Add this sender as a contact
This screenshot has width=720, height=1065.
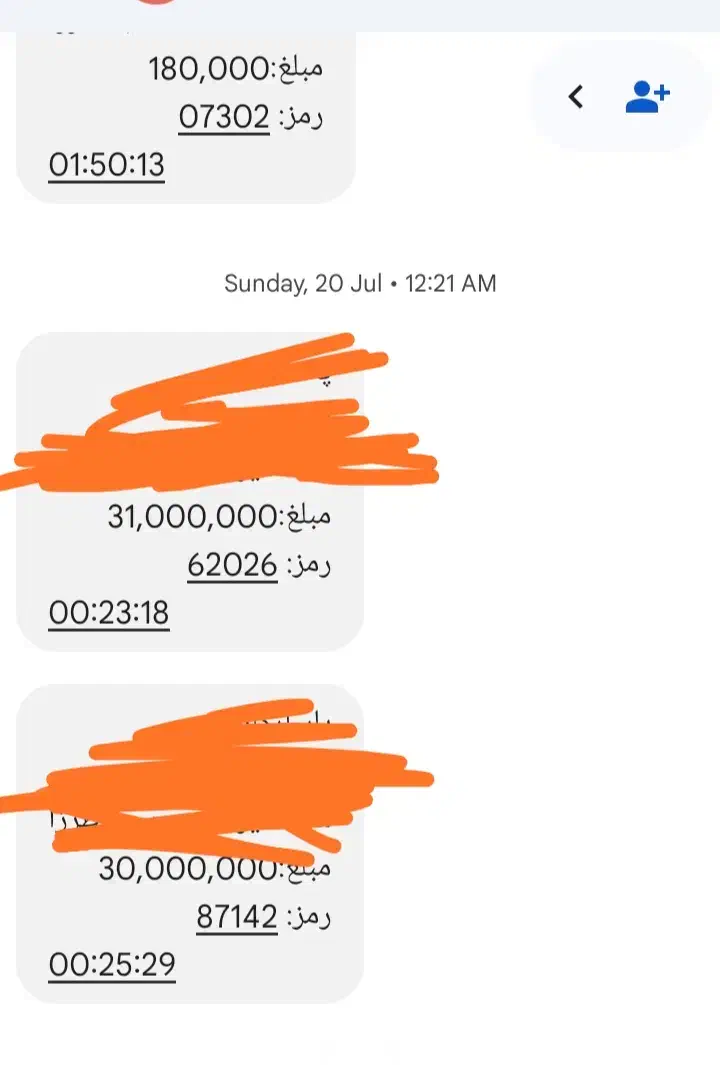(x=647, y=96)
